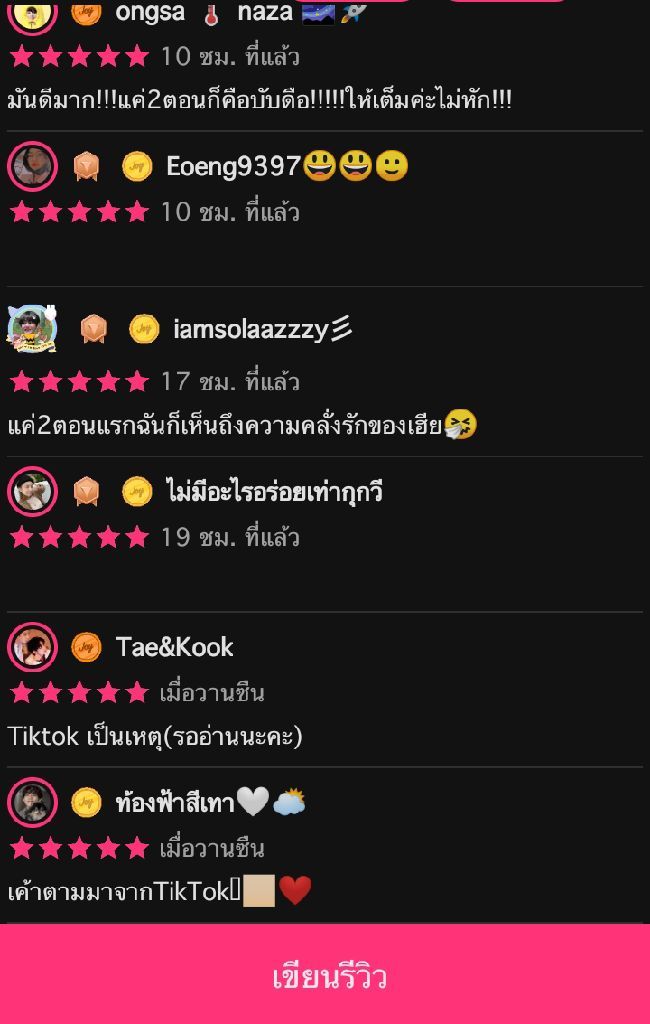
Task: View profile of ไม่มีอะไรอร่อยเท่ากูกวี
Action: [32, 491]
